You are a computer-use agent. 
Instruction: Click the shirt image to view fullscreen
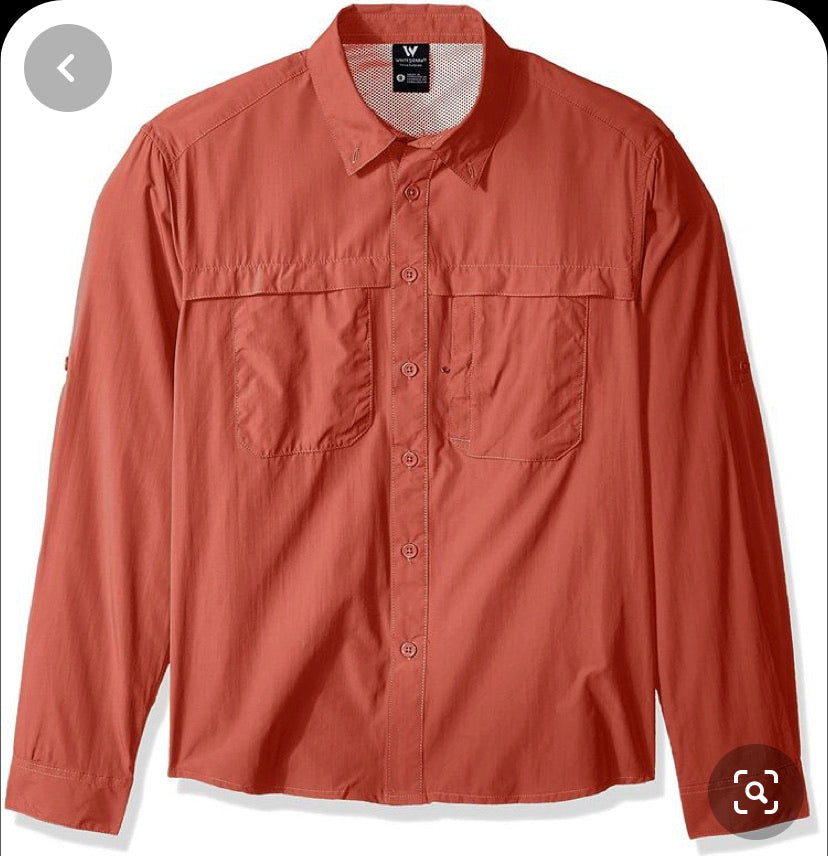(x=414, y=428)
